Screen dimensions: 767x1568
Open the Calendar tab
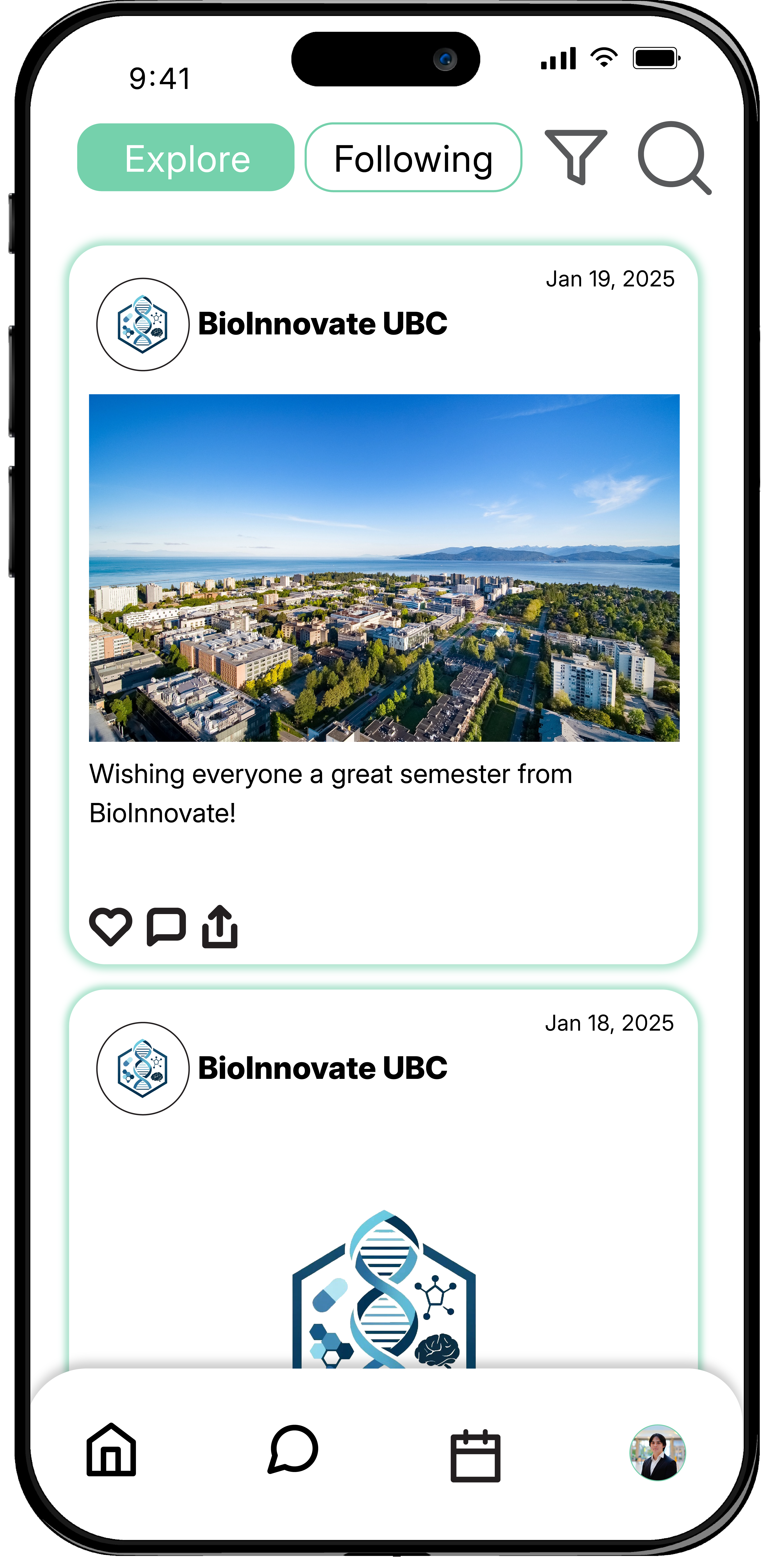point(475,1455)
